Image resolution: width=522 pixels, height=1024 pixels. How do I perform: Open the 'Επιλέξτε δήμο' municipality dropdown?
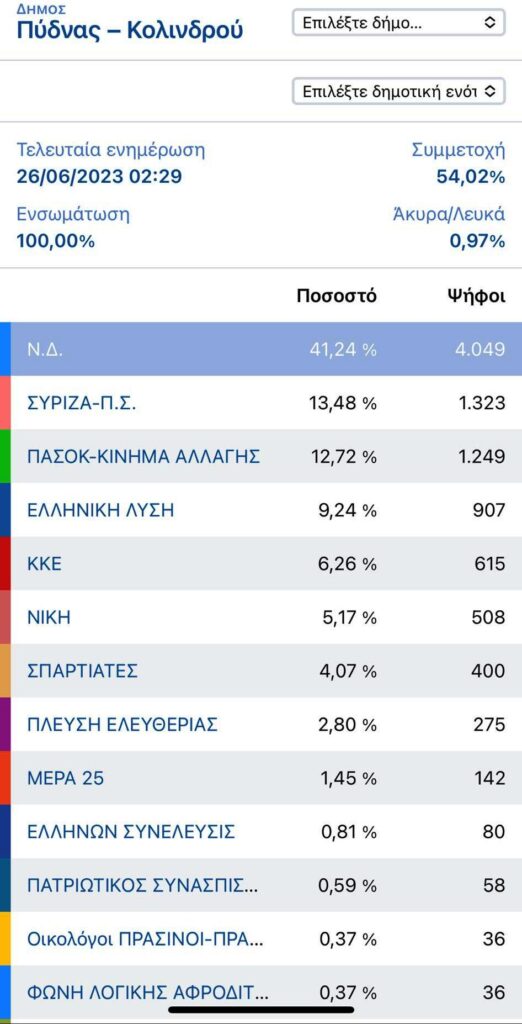[399, 23]
